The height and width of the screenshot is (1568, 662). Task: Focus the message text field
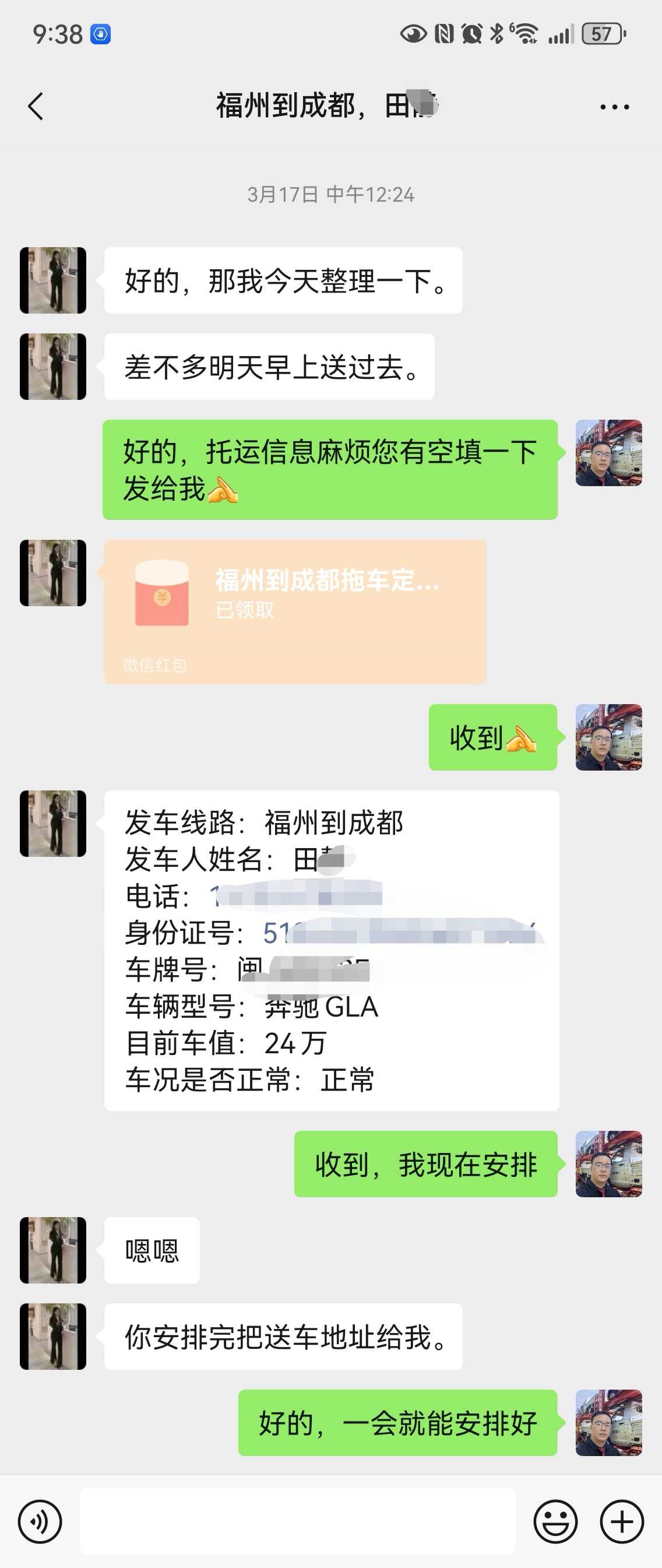click(x=298, y=1521)
